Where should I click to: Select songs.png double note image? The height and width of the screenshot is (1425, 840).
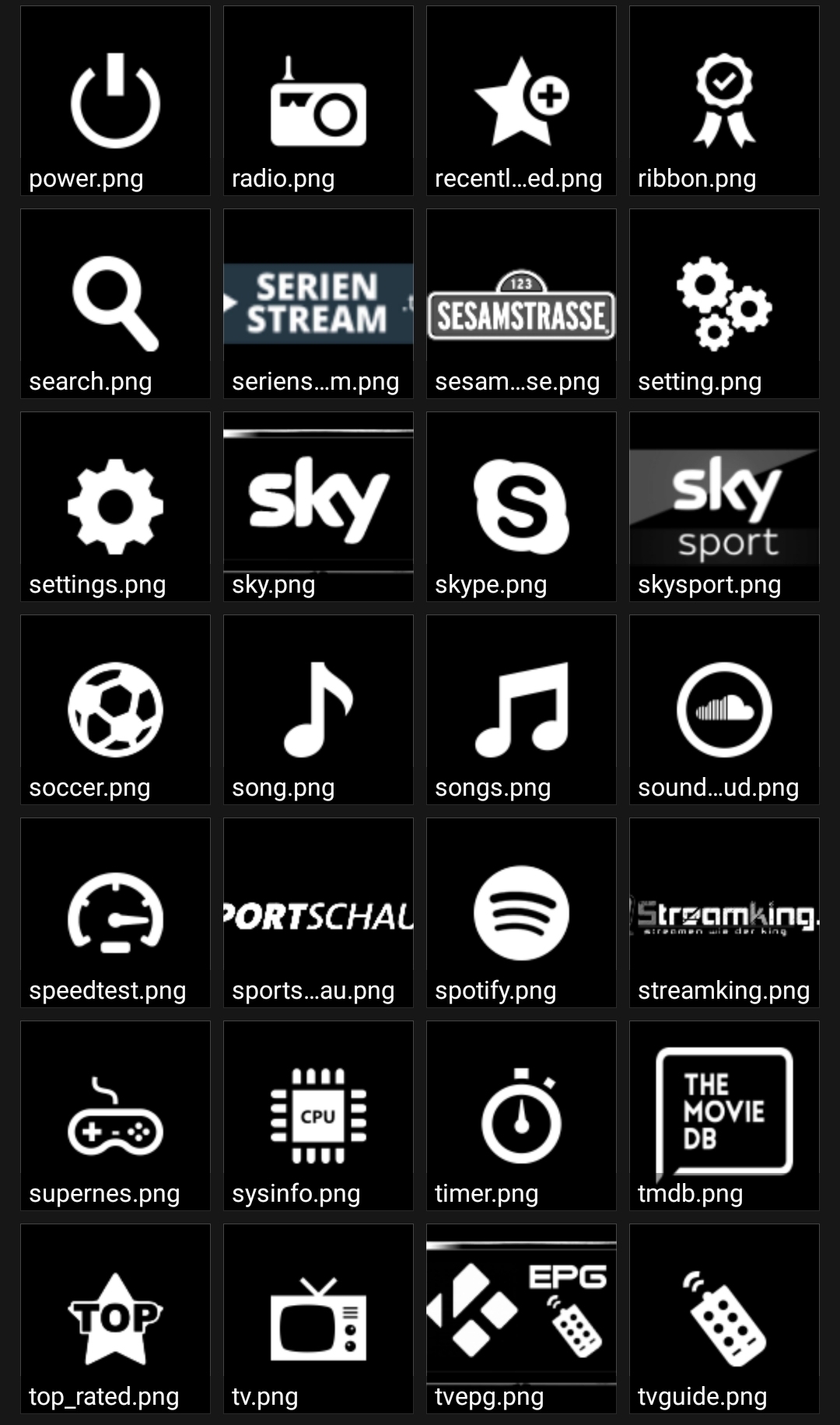pos(521,709)
